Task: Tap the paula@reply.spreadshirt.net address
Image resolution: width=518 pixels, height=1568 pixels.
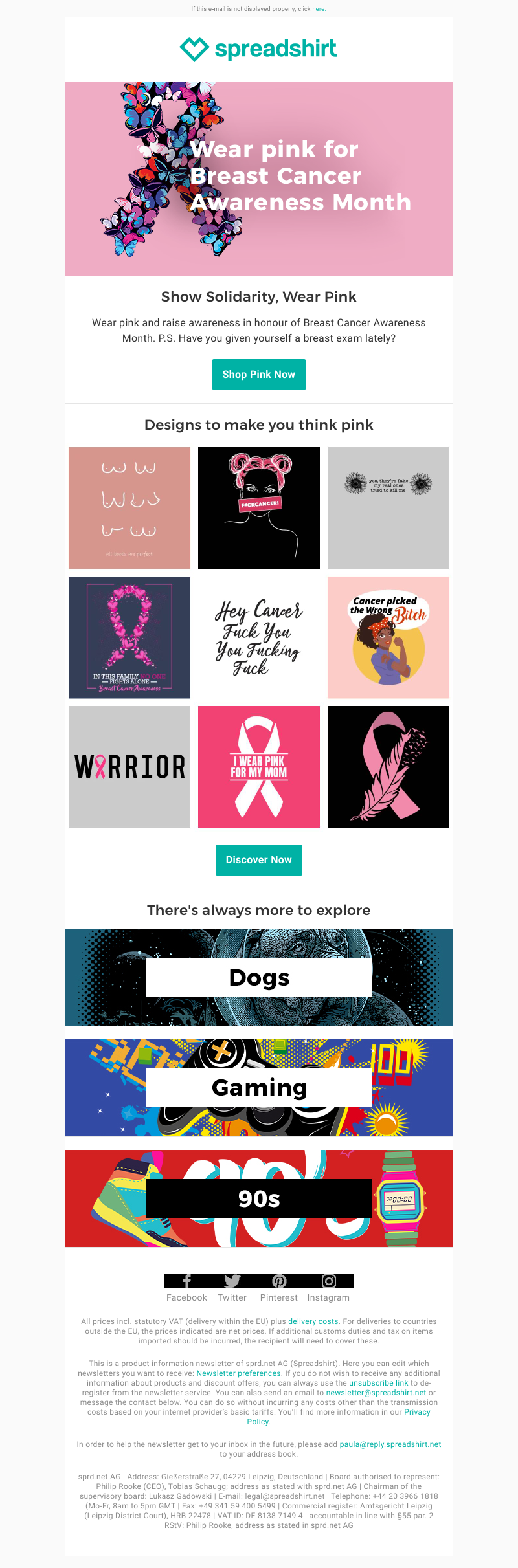Action: [x=390, y=1444]
